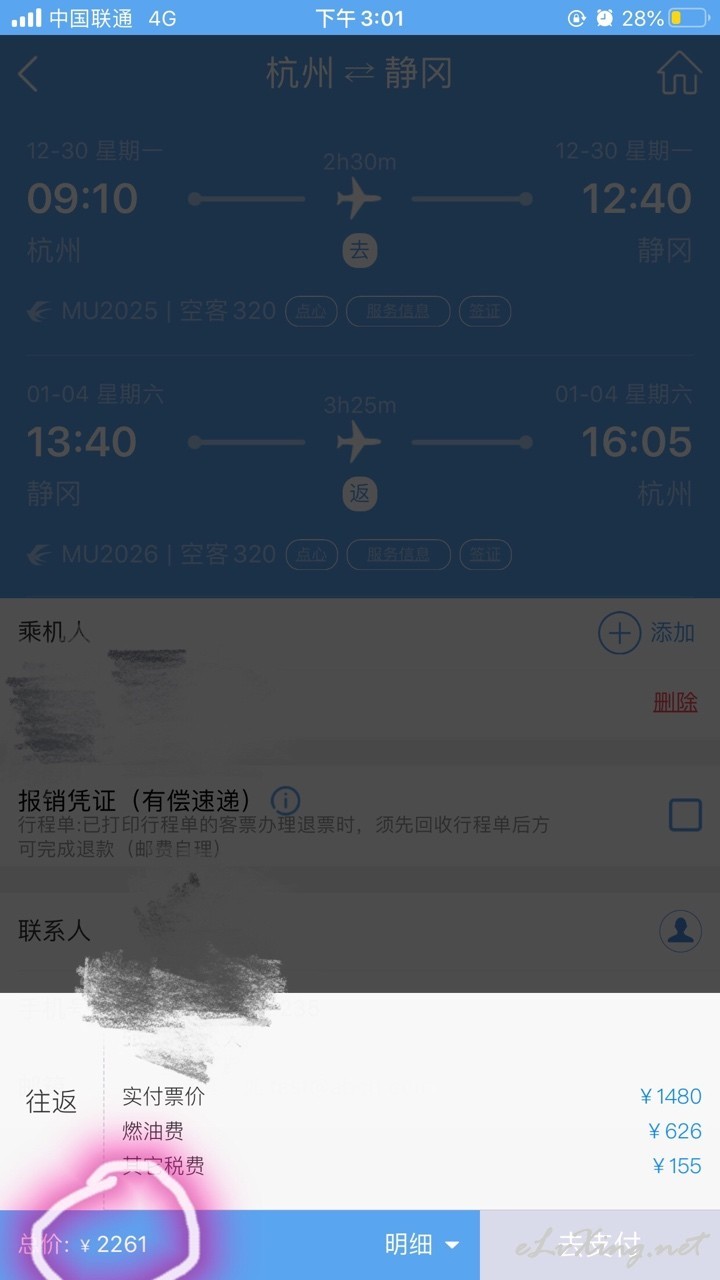This screenshot has height=1280, width=720.
Task: Open the home icon in the header
Action: [679, 72]
